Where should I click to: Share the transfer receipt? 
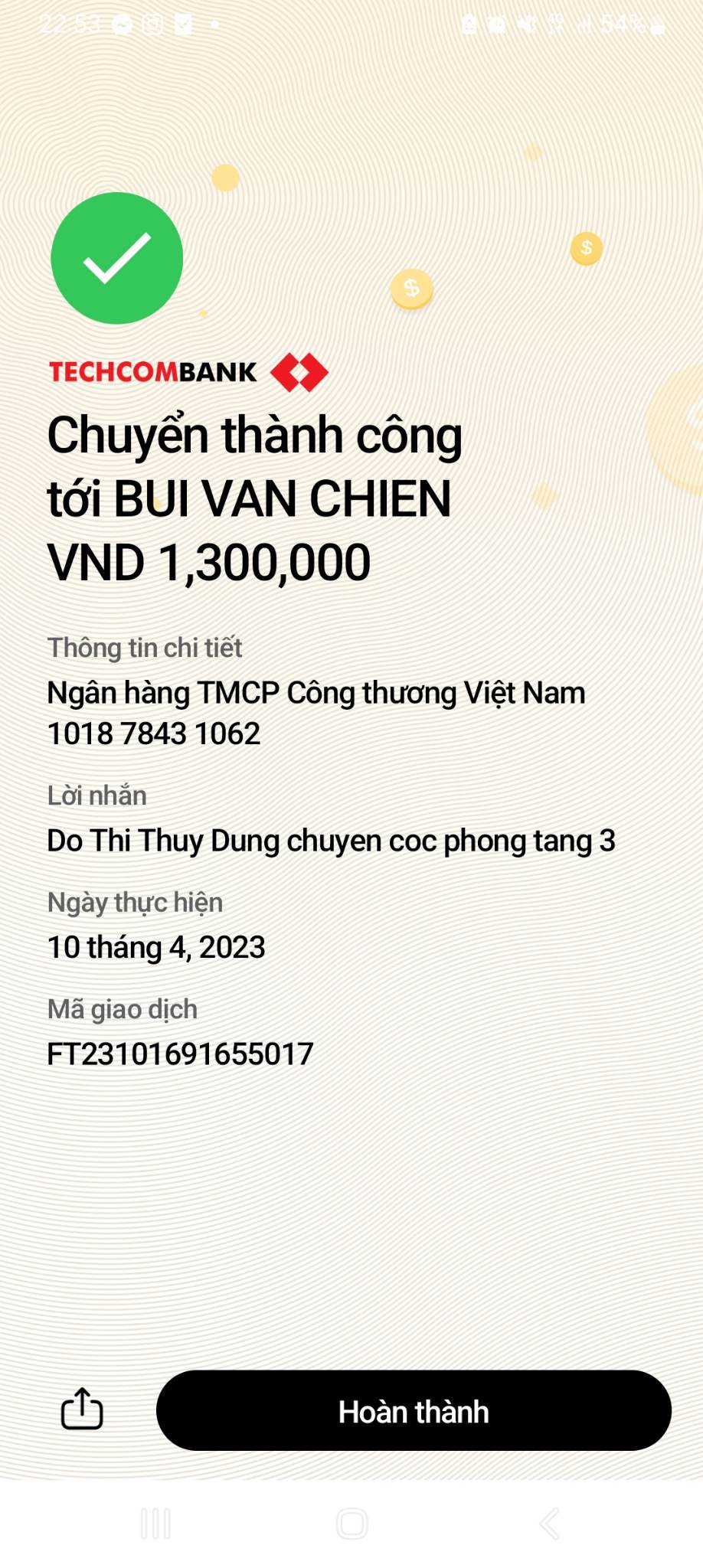coord(82,1409)
